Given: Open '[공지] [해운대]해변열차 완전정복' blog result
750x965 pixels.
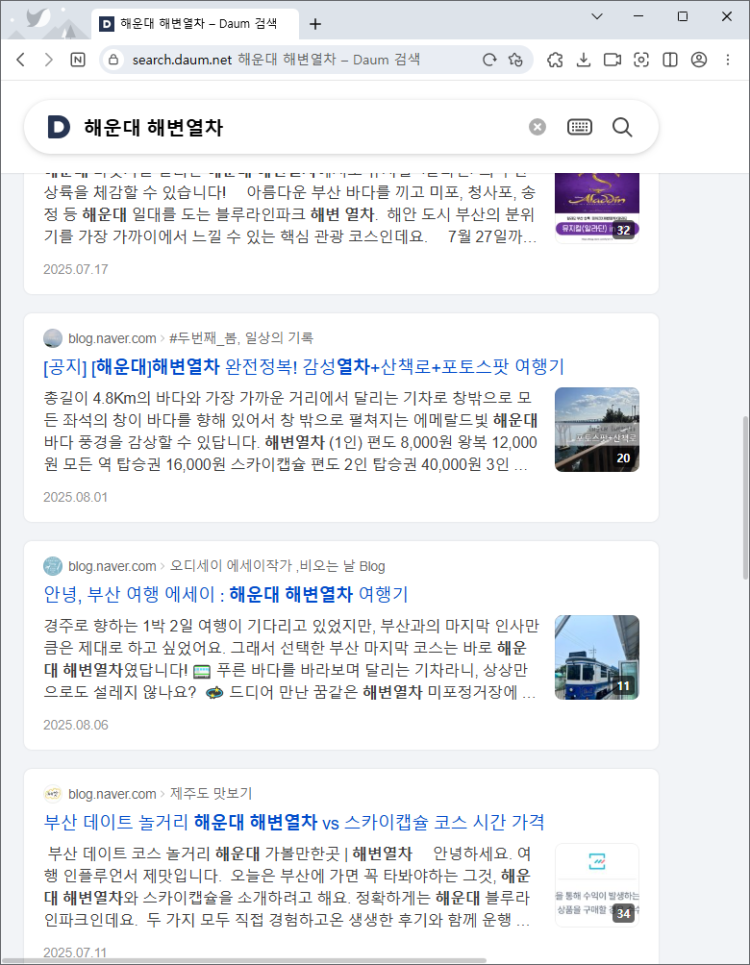Looking at the screenshot, I should click(x=304, y=366).
